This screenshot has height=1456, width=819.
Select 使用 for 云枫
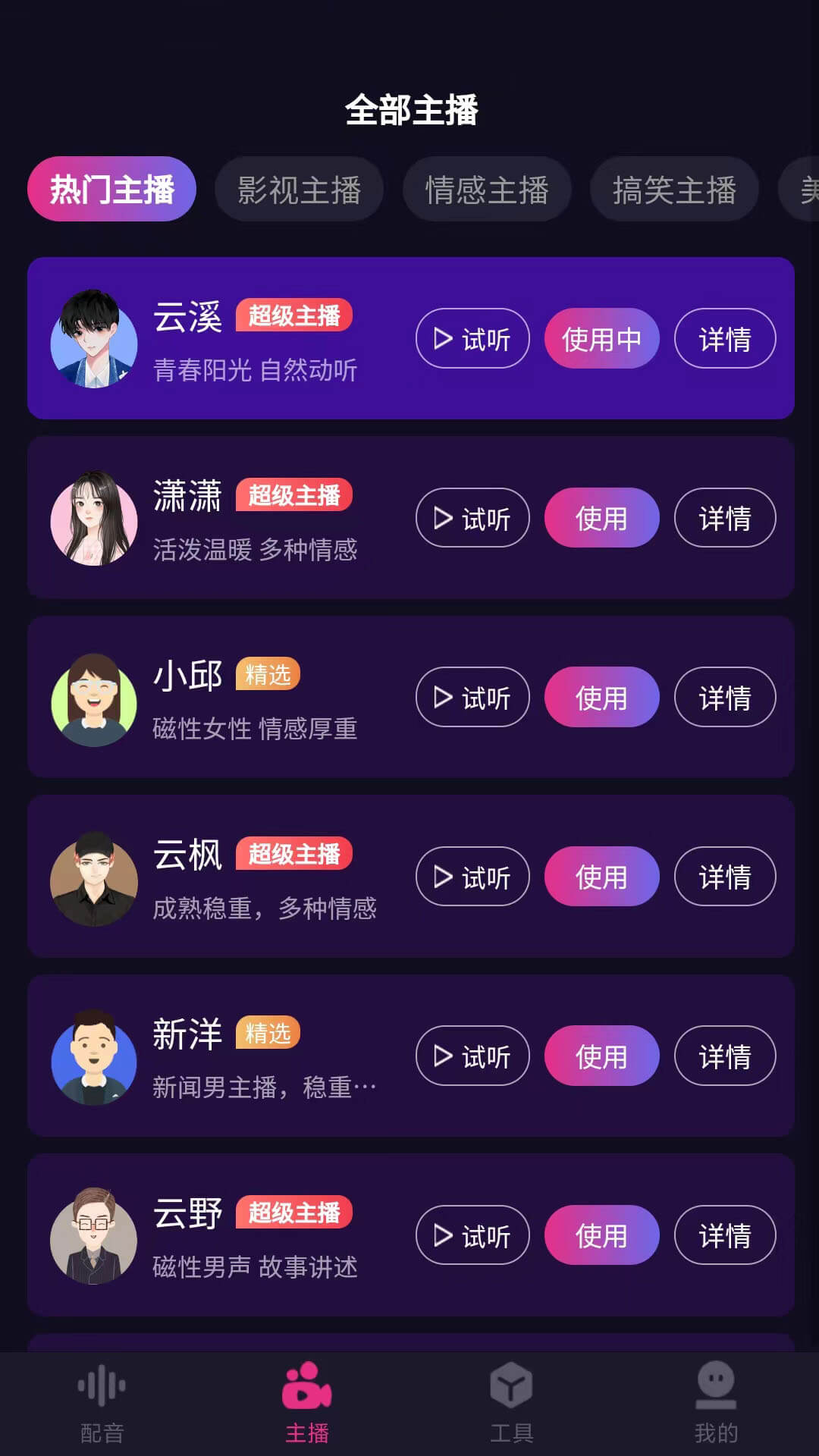point(601,877)
